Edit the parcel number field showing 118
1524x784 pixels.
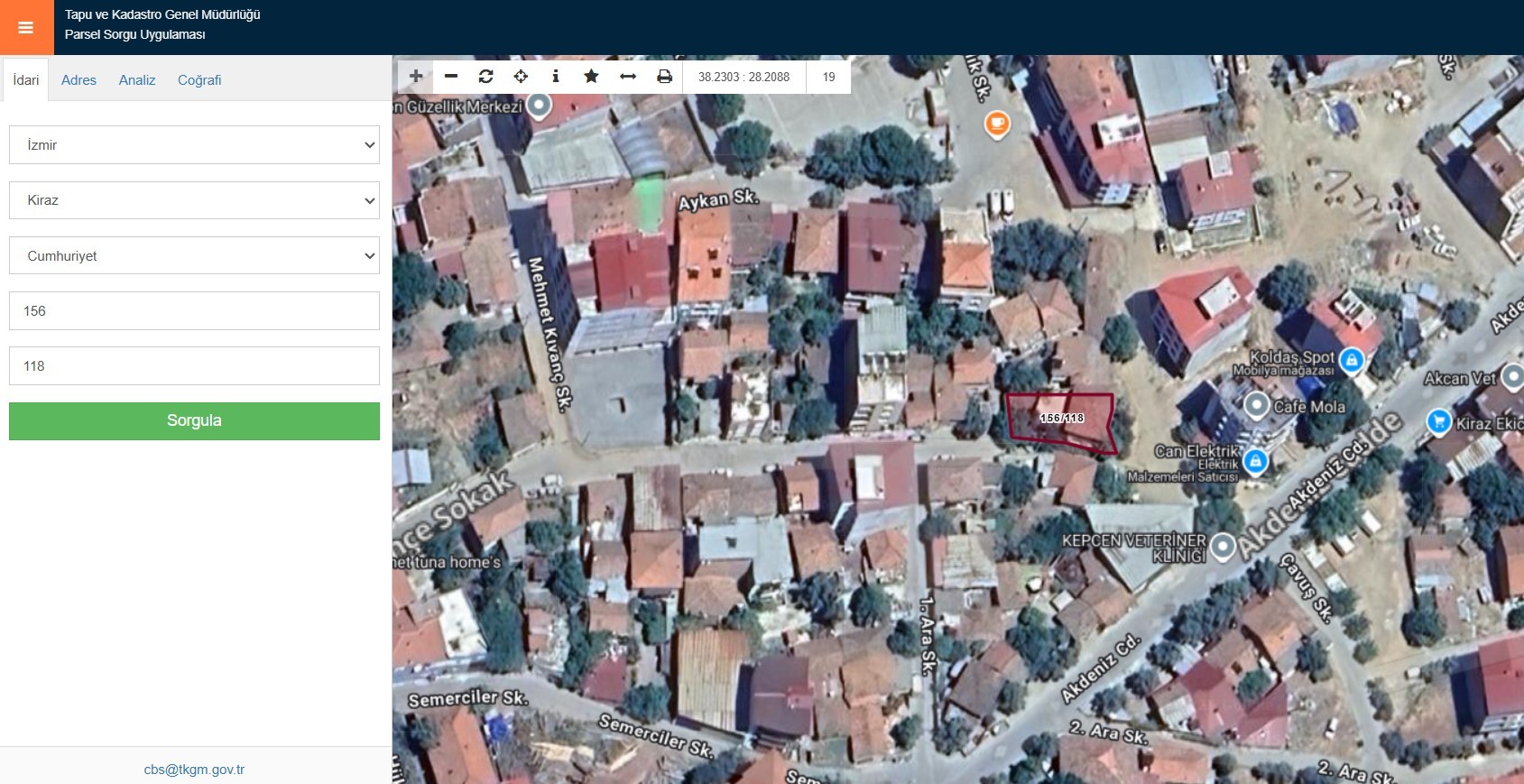tap(194, 366)
